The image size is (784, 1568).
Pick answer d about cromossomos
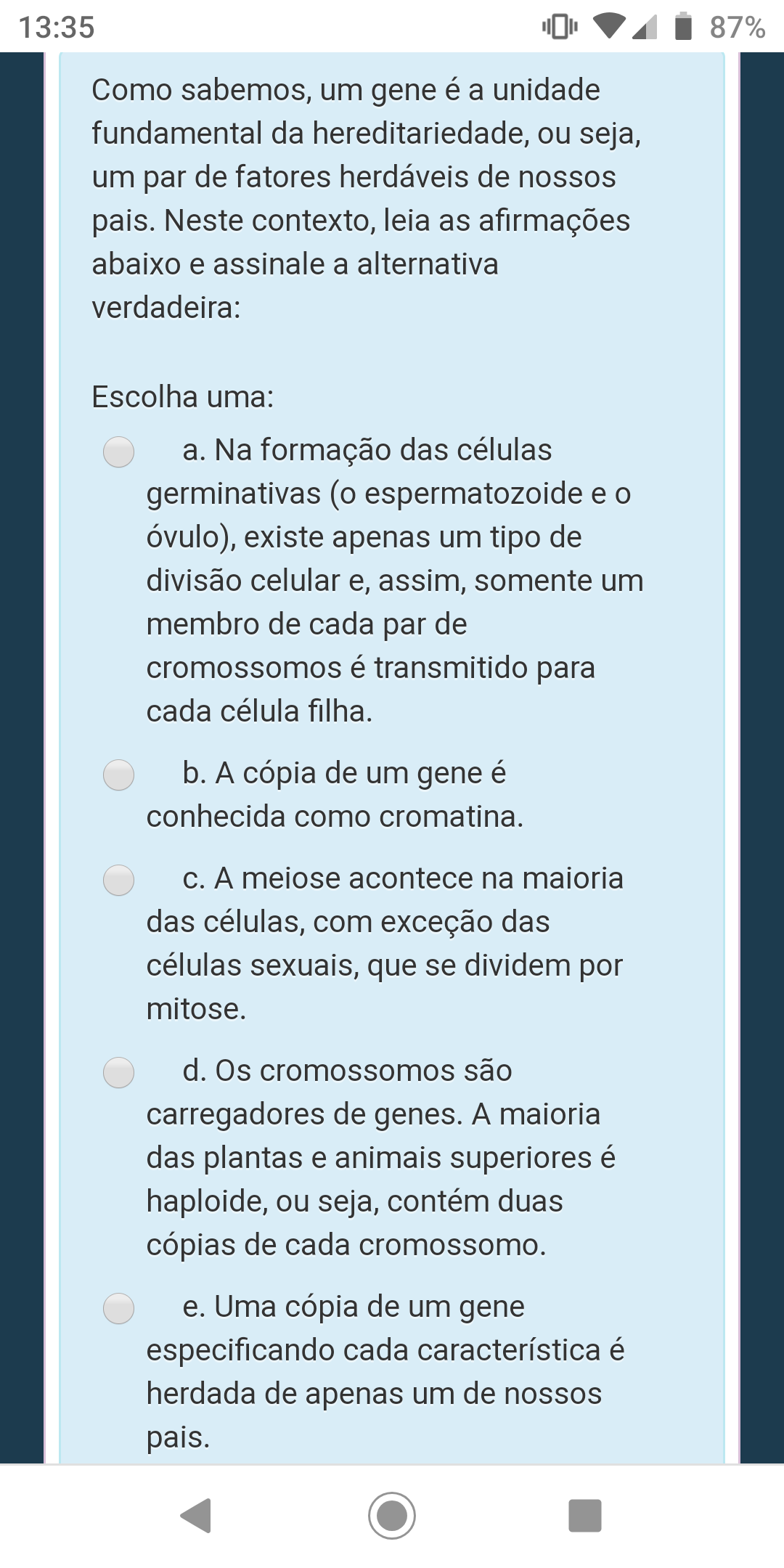(x=118, y=1072)
